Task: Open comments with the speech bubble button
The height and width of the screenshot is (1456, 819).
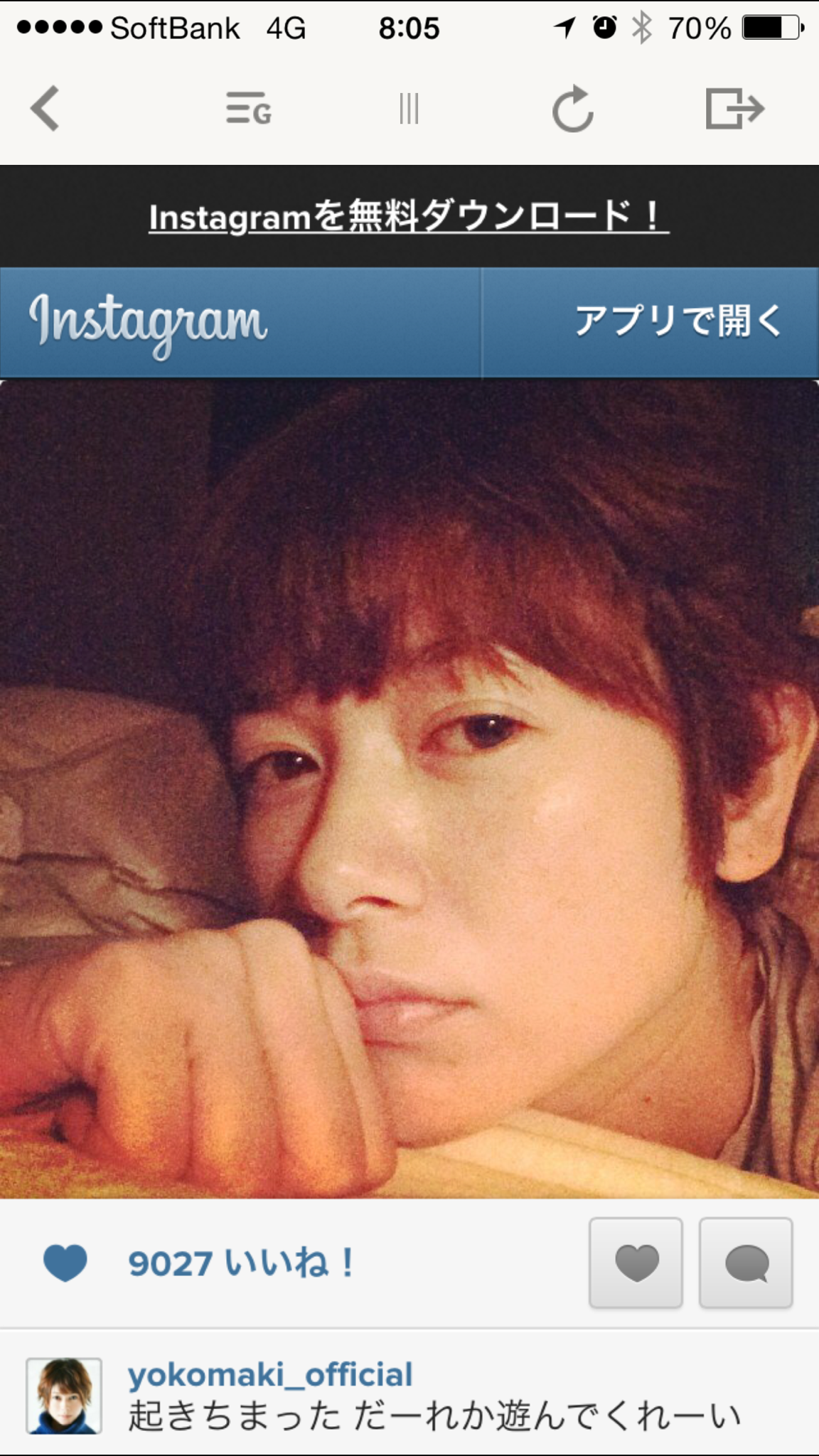Action: click(x=746, y=1263)
